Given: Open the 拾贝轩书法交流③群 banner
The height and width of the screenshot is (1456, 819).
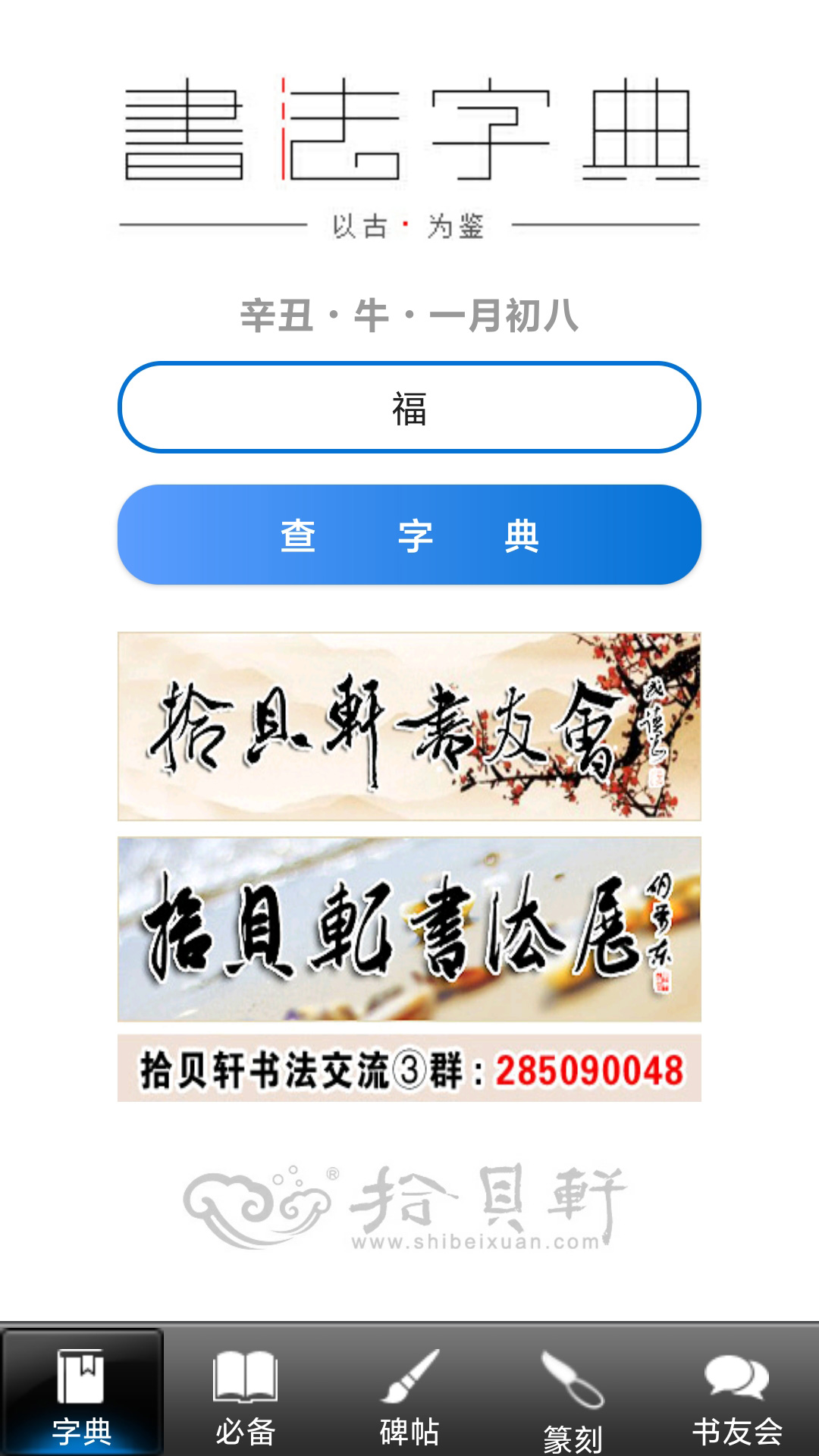Looking at the screenshot, I should pos(409,1068).
